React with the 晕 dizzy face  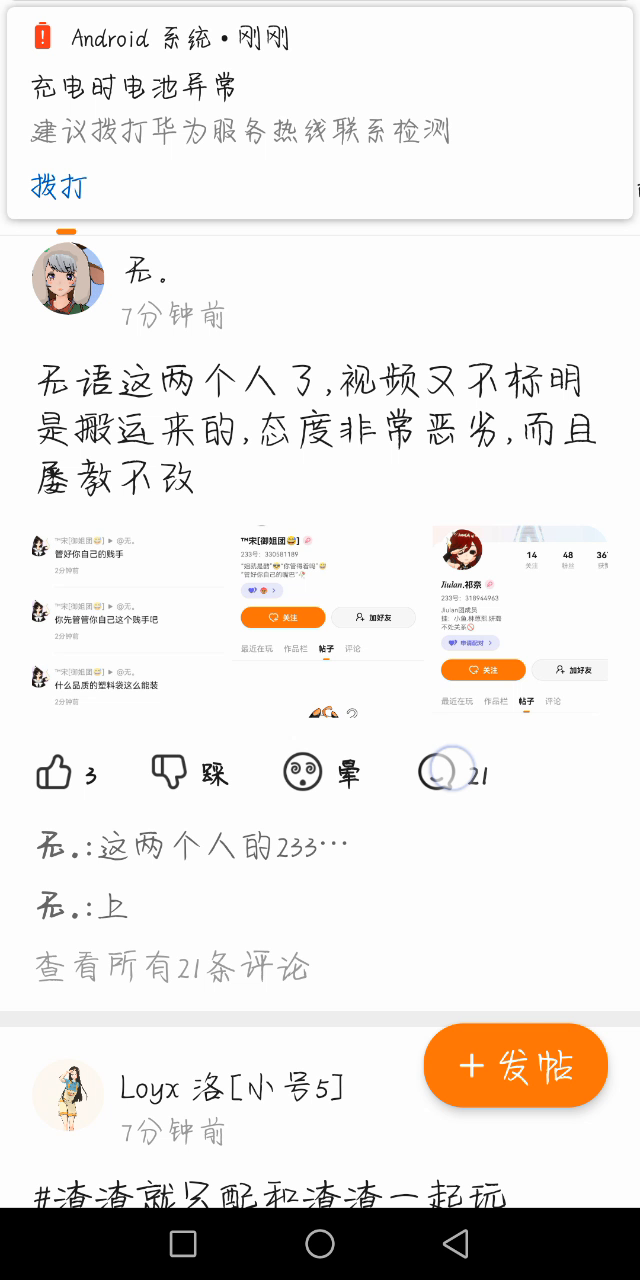(303, 773)
